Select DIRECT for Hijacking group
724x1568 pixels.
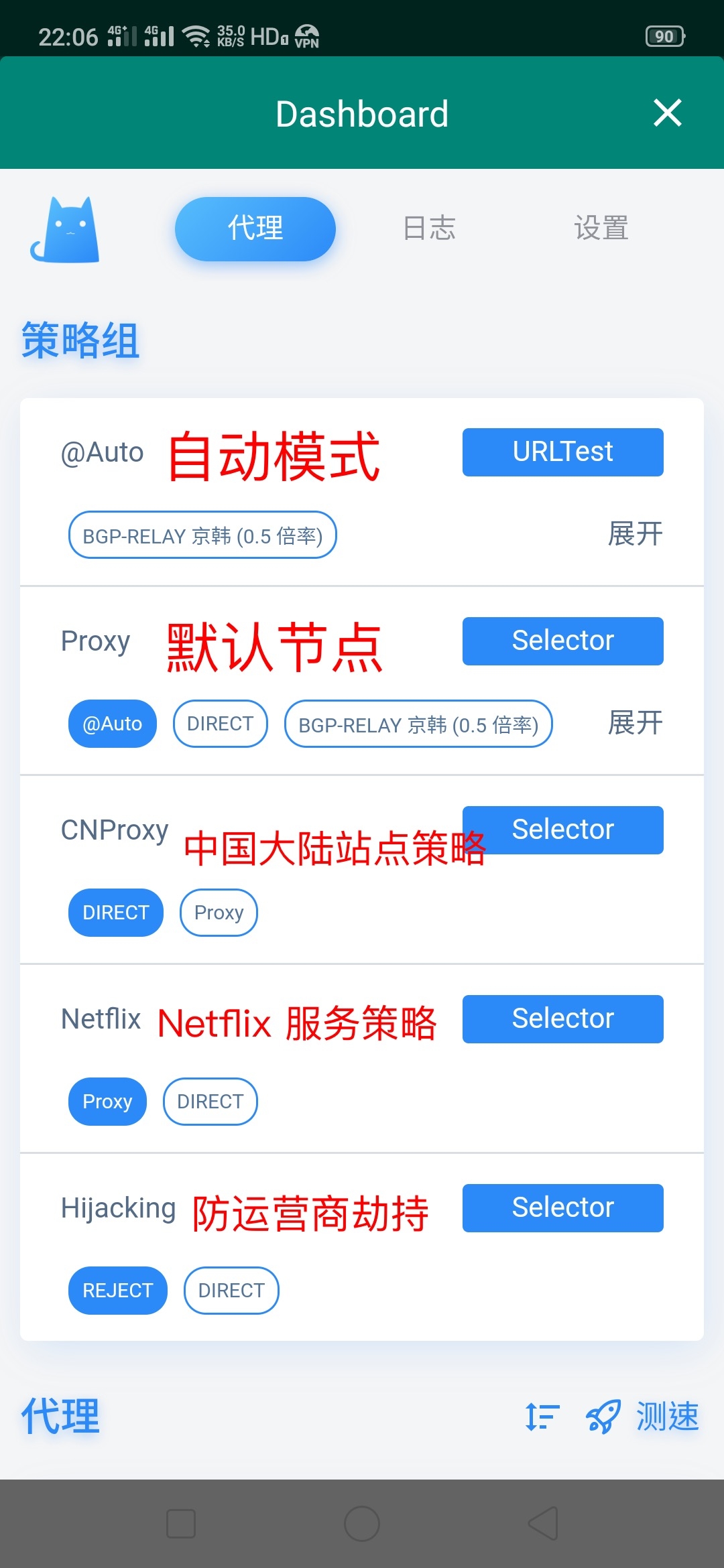pos(231,1291)
